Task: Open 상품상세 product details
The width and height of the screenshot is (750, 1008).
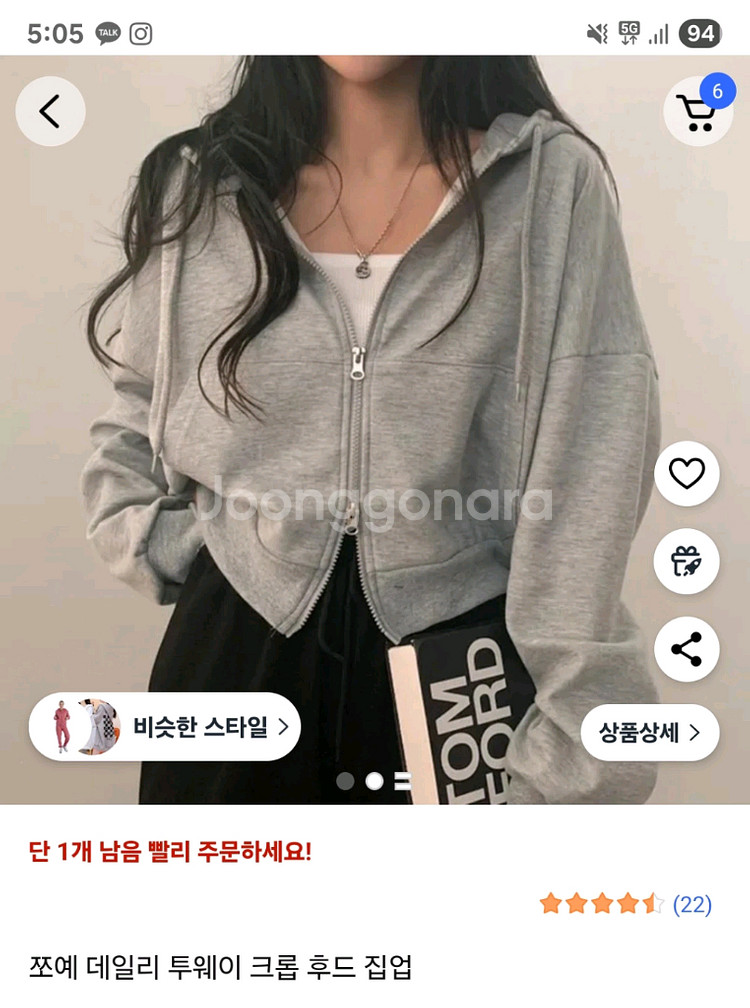Action: pyautogui.click(x=650, y=733)
